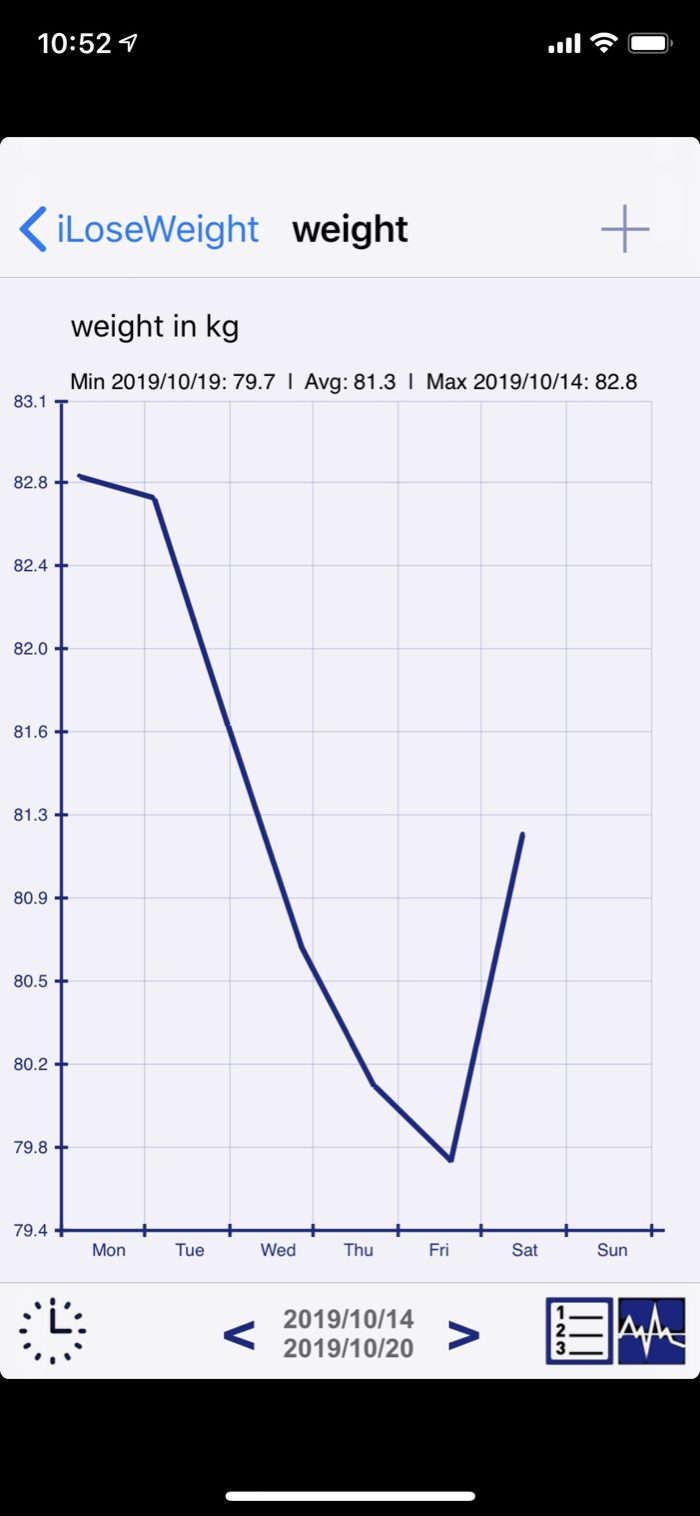Screen dimensions: 700x1516
Task: Open the clock time range icon
Action: tap(53, 1331)
